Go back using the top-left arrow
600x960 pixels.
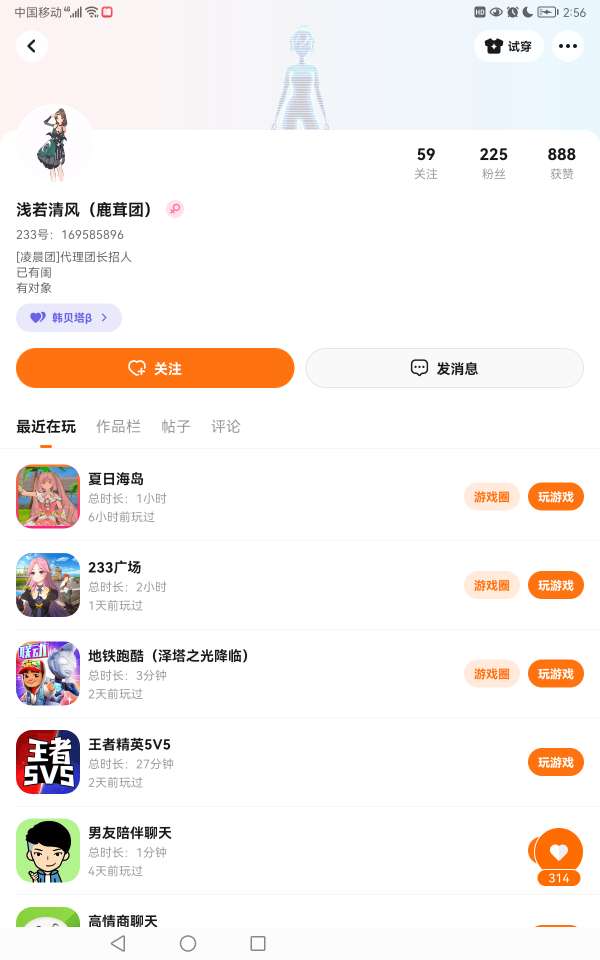pos(32,46)
